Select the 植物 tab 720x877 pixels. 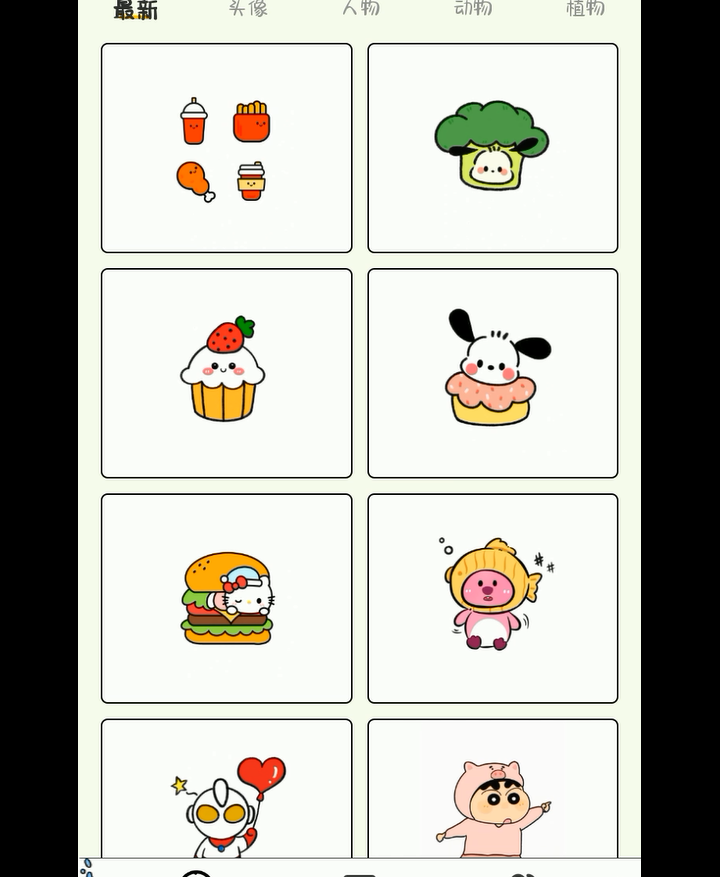pos(584,10)
